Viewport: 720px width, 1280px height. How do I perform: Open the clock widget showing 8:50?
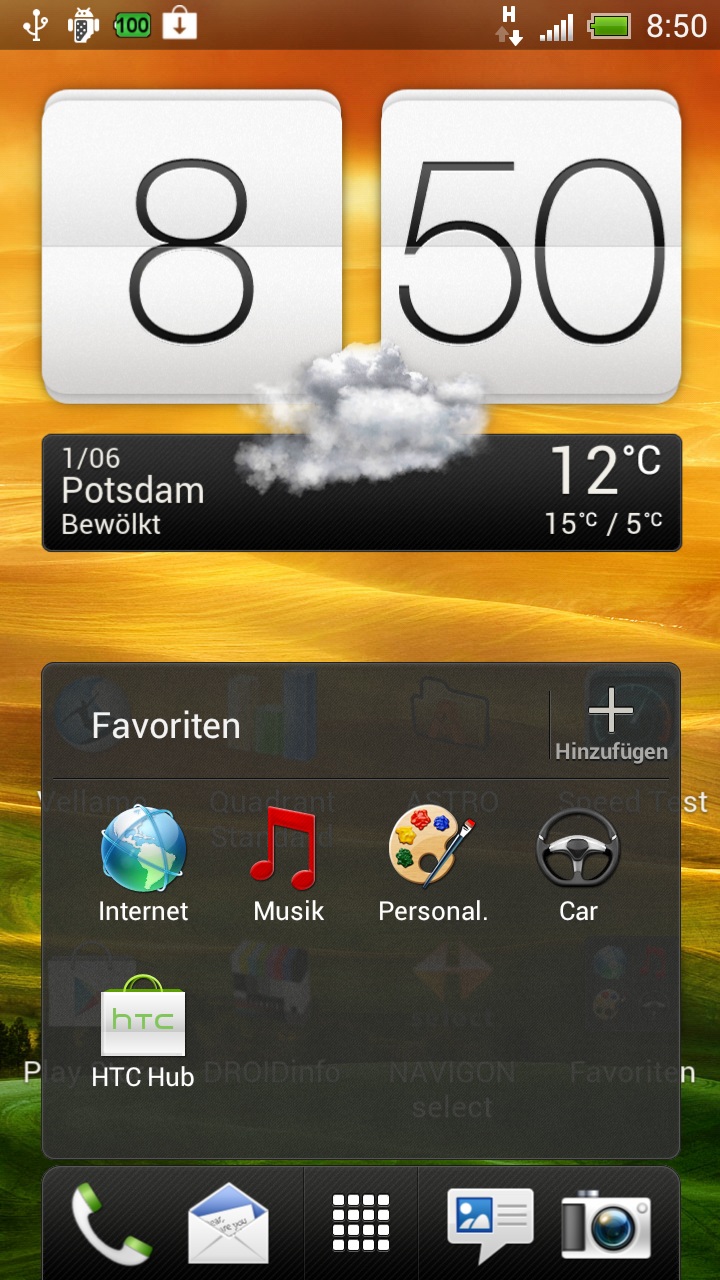click(x=360, y=245)
